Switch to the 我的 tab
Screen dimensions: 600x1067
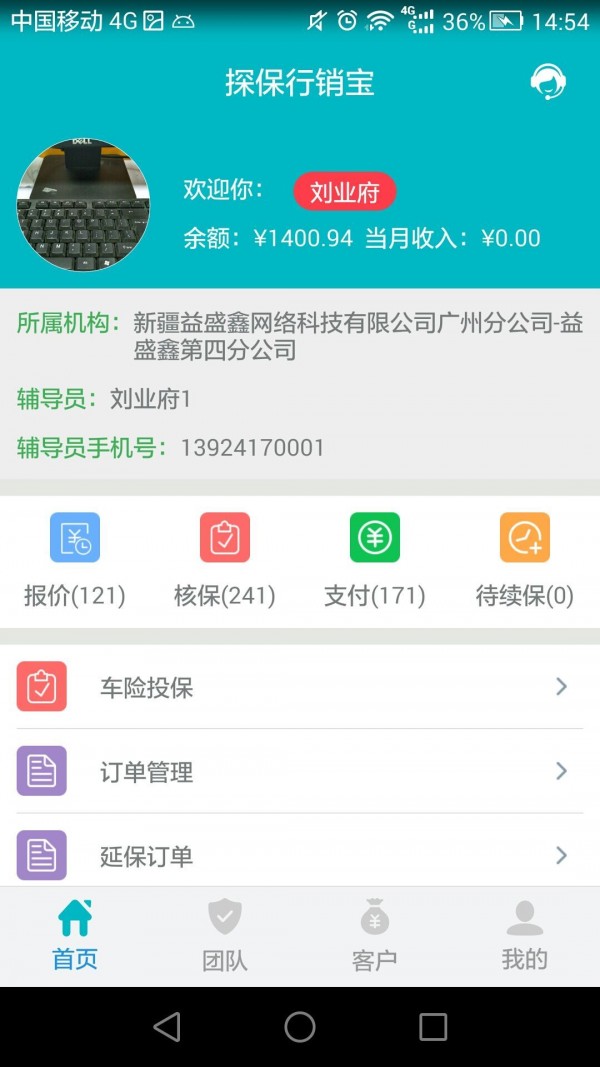(x=525, y=935)
